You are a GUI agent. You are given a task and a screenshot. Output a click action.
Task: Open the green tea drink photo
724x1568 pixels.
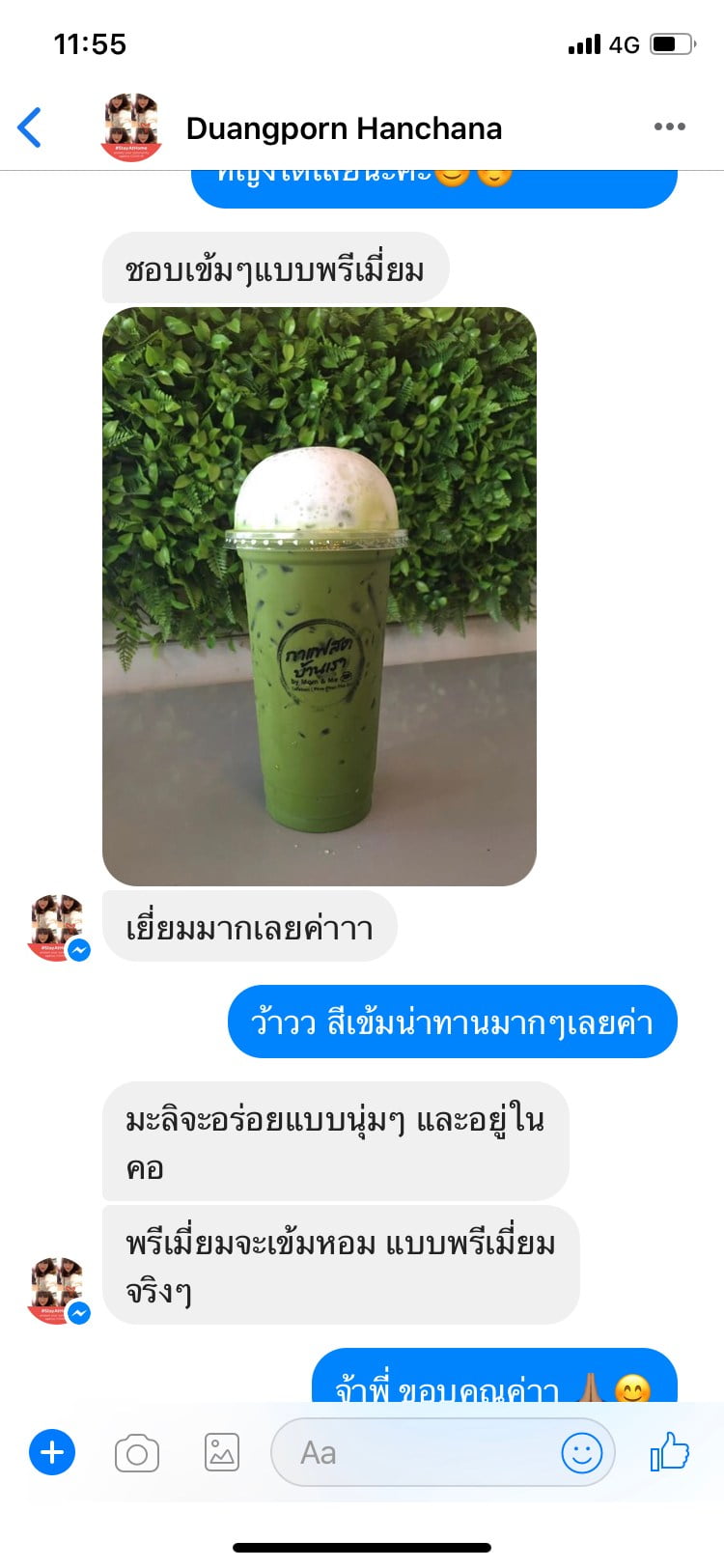click(320, 596)
